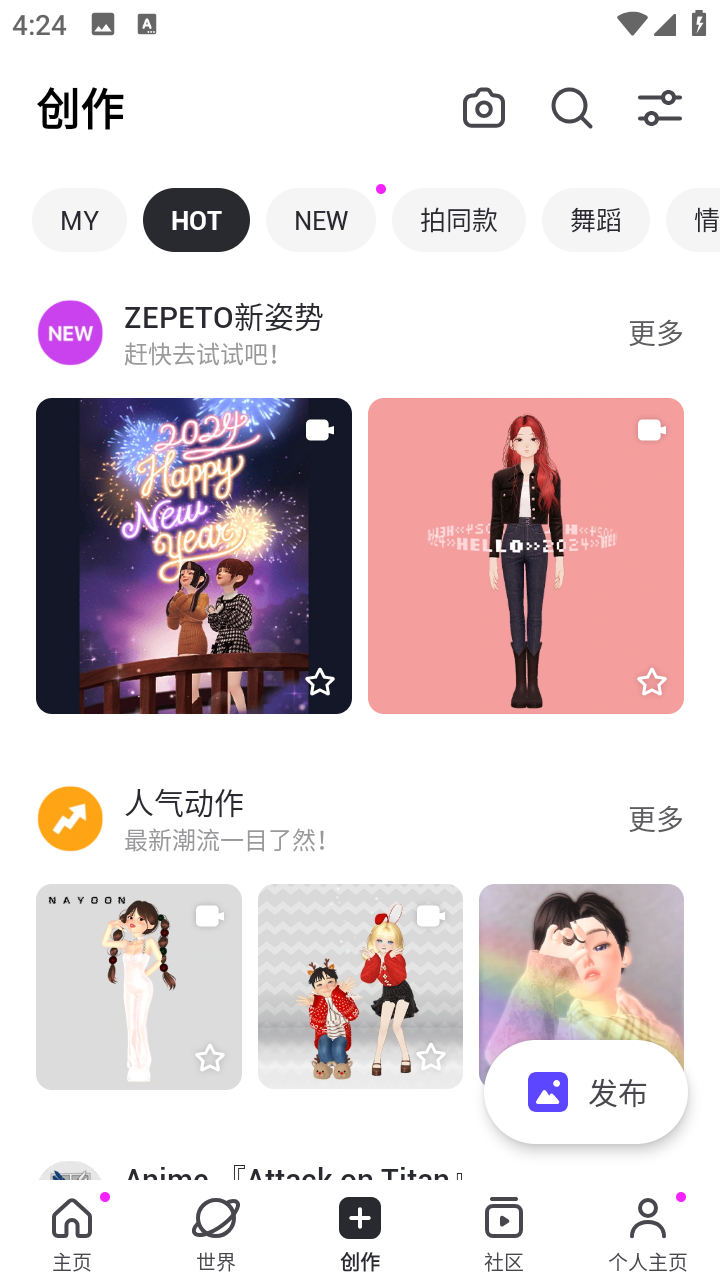Open the search magnifier icon
The height and width of the screenshot is (1280, 720).
point(572,109)
